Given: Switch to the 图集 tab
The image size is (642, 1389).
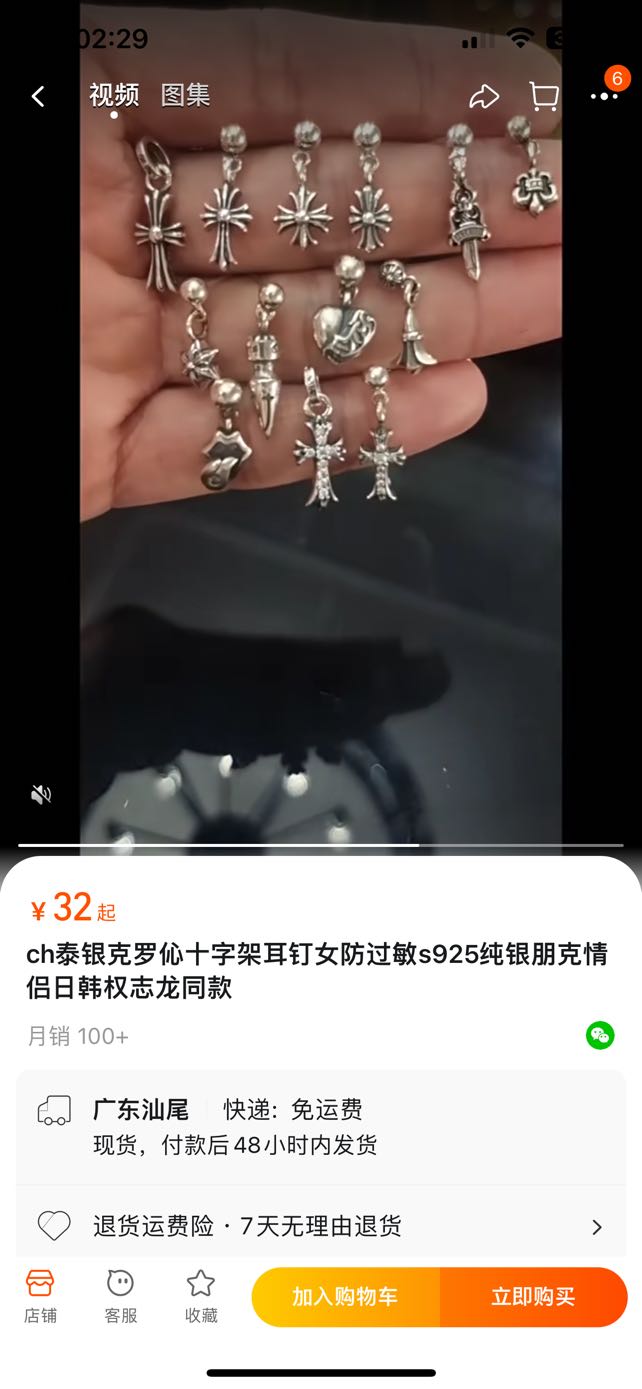Looking at the screenshot, I should click(x=186, y=95).
